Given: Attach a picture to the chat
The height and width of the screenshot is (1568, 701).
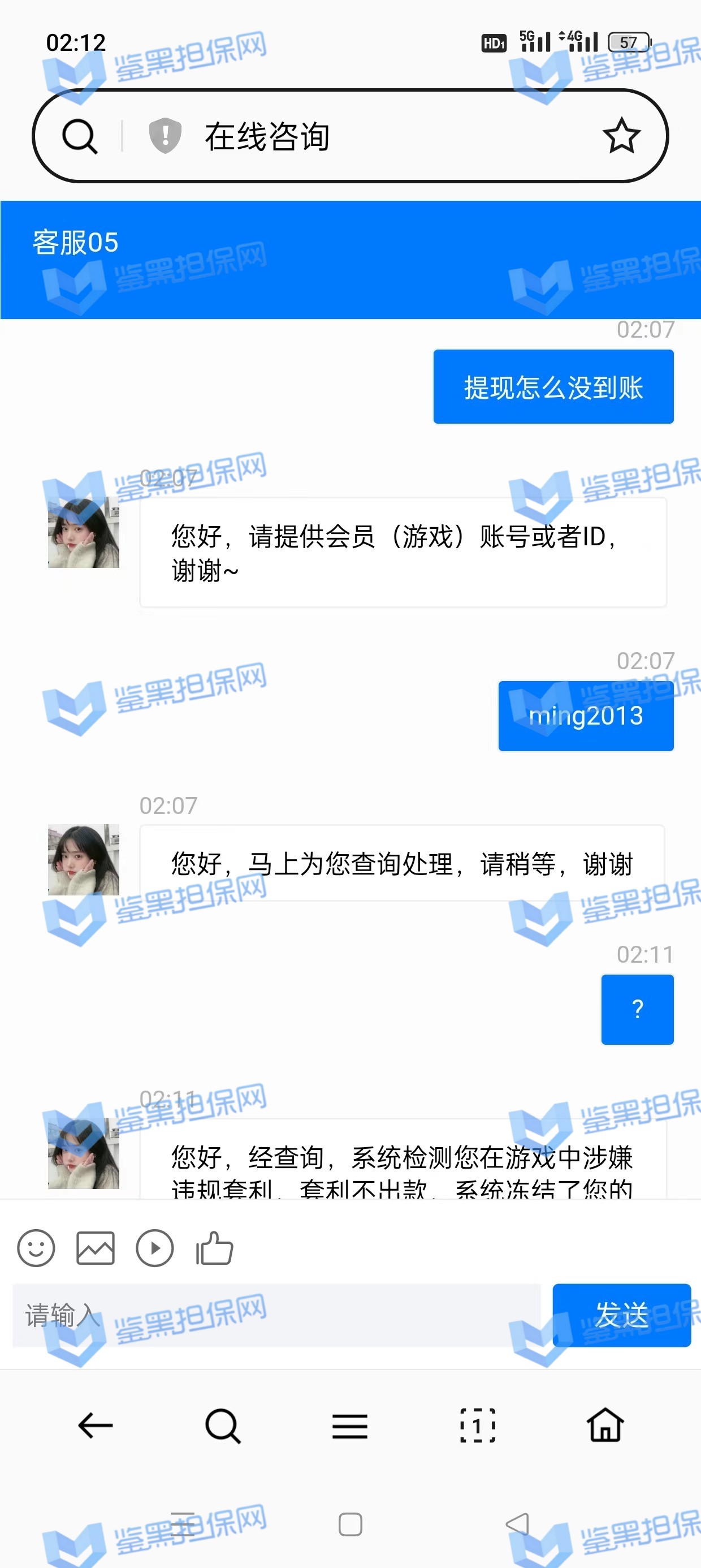Looking at the screenshot, I should click(95, 1248).
